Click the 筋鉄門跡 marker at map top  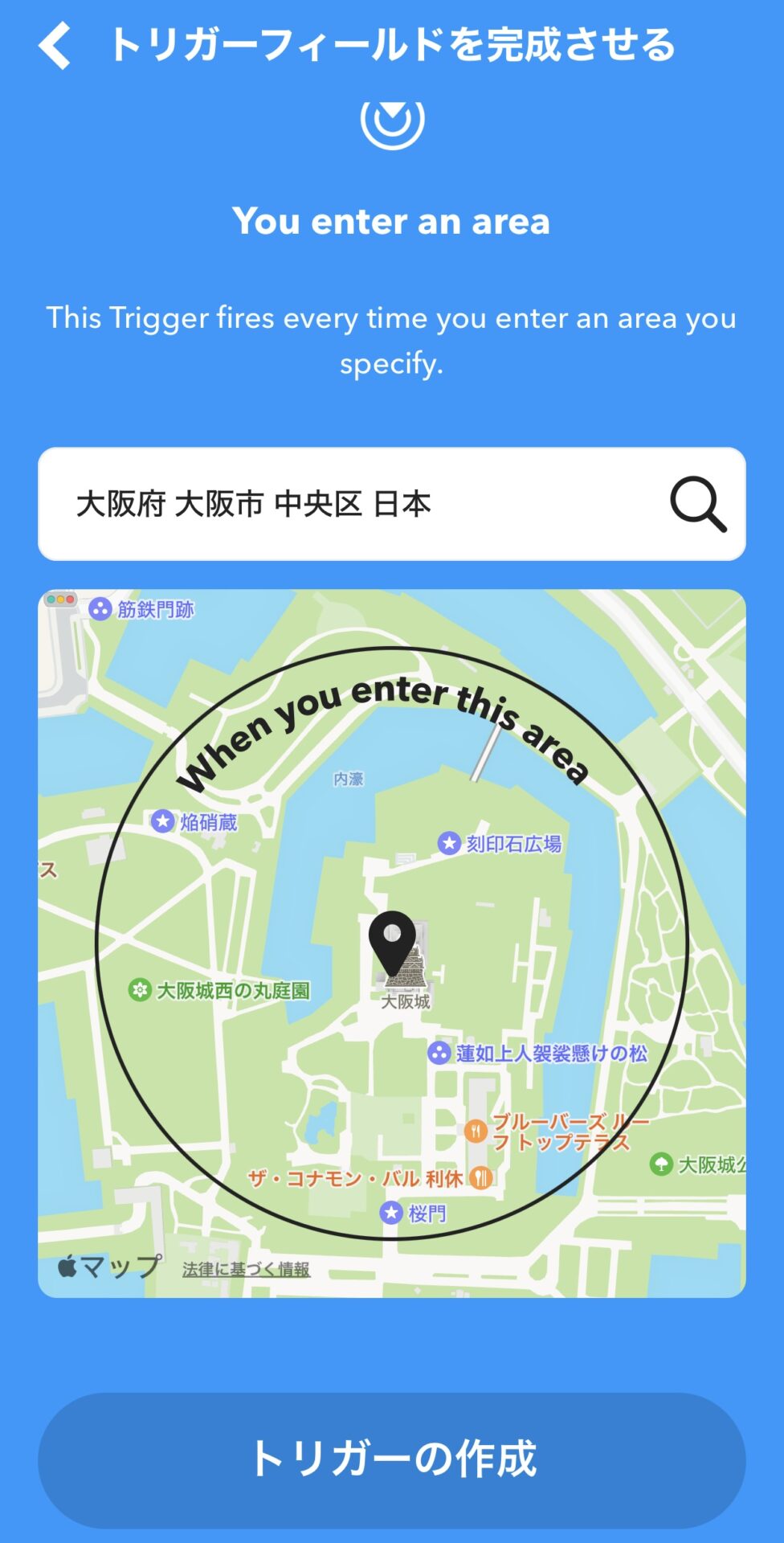(100, 609)
